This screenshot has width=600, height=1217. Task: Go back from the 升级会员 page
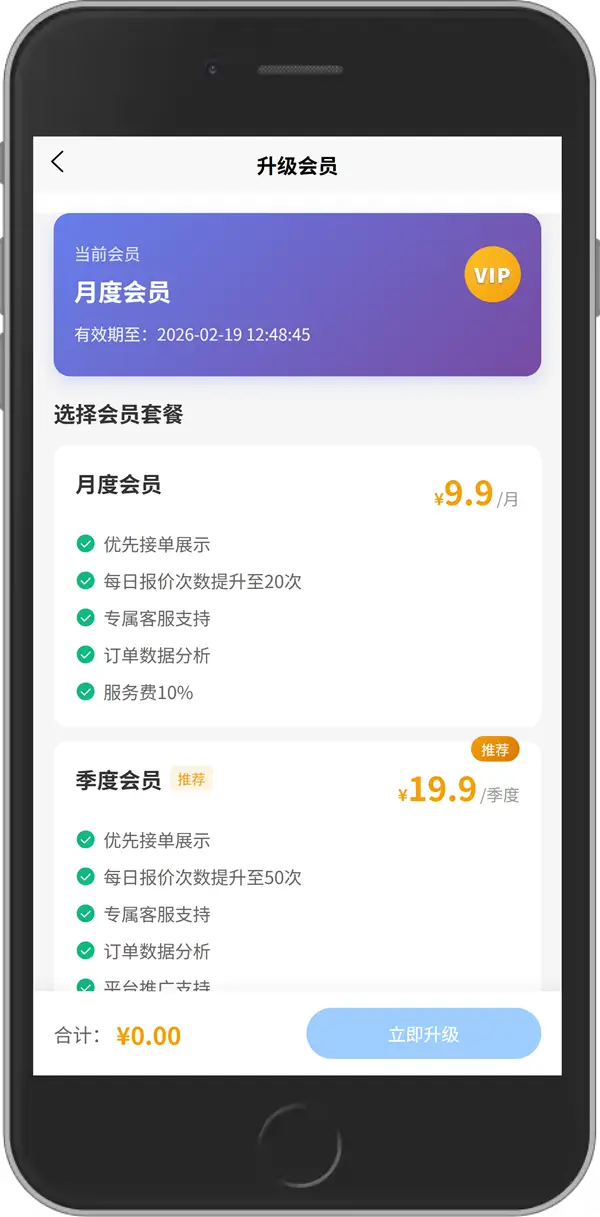coord(58,163)
